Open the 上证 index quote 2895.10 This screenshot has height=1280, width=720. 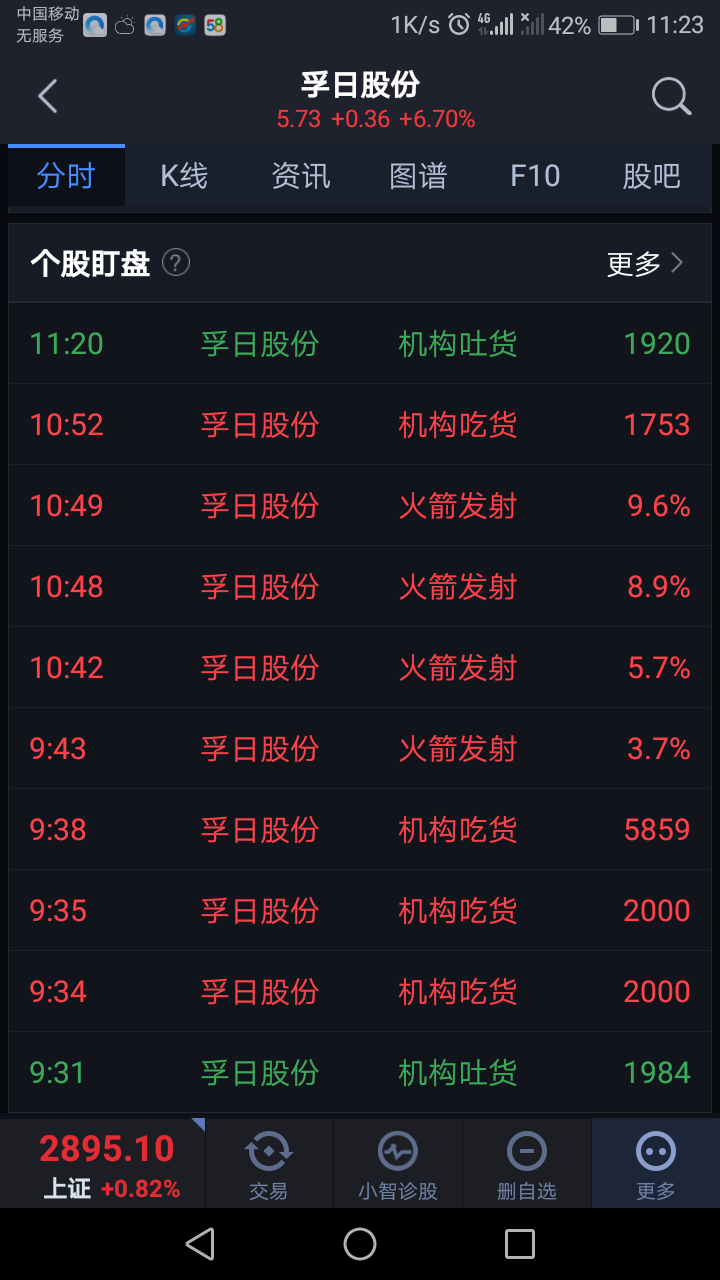pyautogui.click(x=107, y=1163)
